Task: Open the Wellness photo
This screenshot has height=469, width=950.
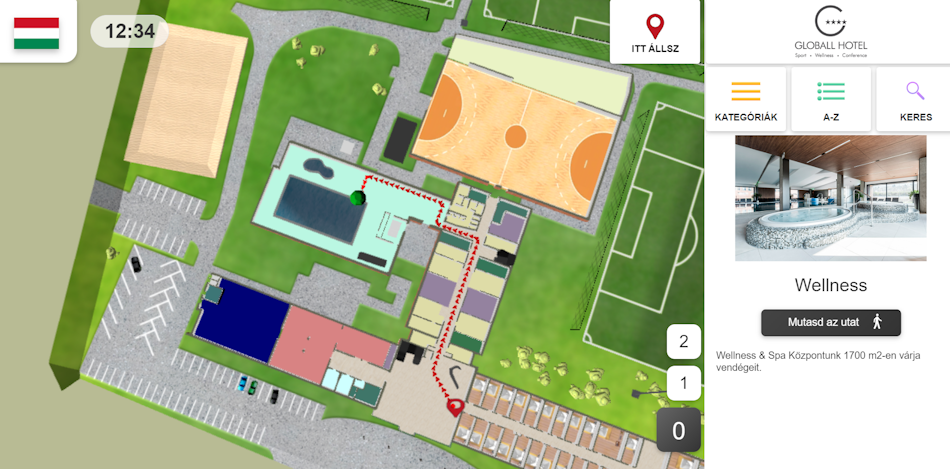Action: (x=831, y=198)
